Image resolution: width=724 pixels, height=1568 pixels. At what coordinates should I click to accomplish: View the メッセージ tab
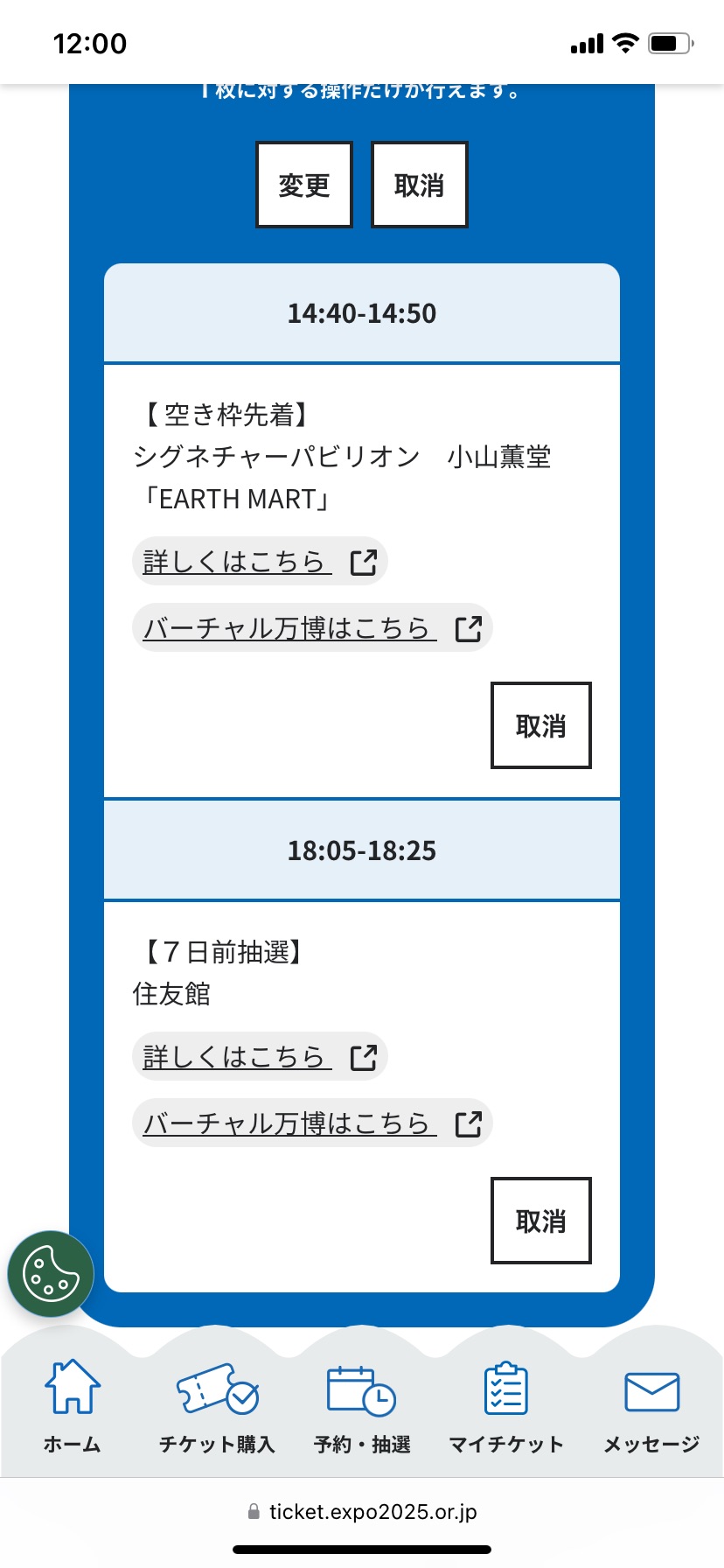(x=651, y=1406)
